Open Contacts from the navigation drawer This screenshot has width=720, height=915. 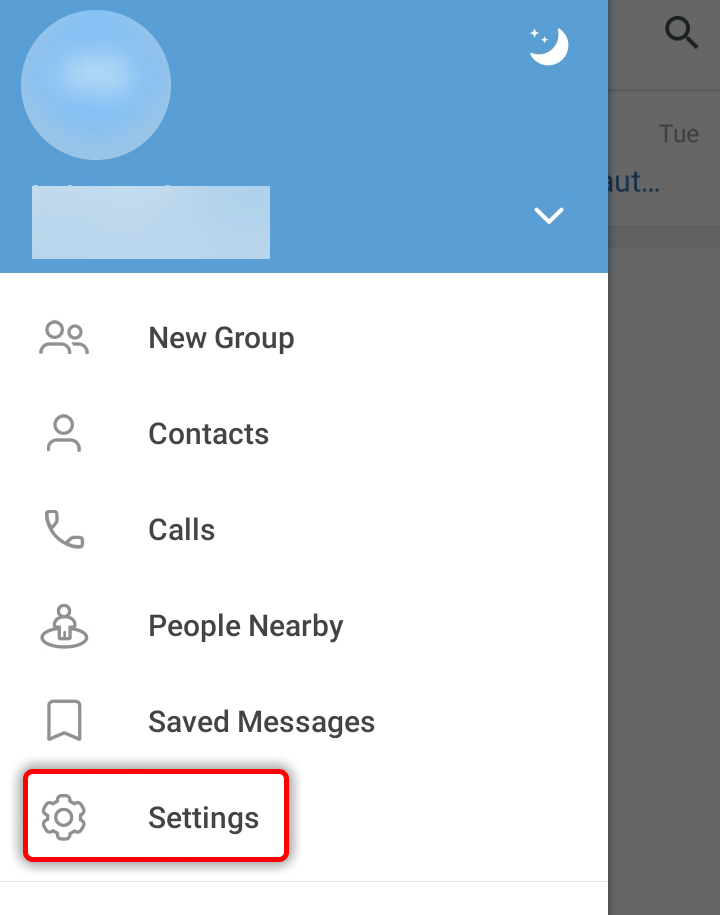(x=208, y=433)
